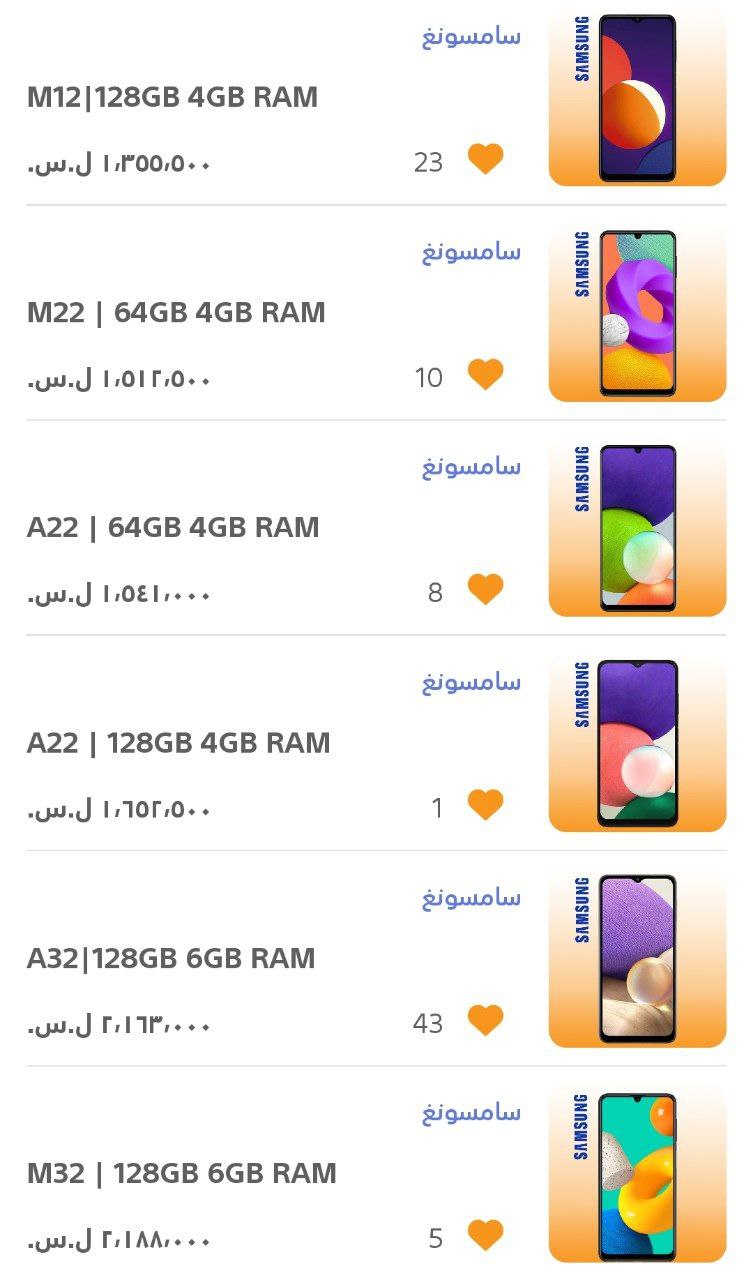Image resolution: width=753 pixels, height=1280 pixels.
Task: Open the M32 phone image thumbnail
Action: click(x=637, y=1174)
